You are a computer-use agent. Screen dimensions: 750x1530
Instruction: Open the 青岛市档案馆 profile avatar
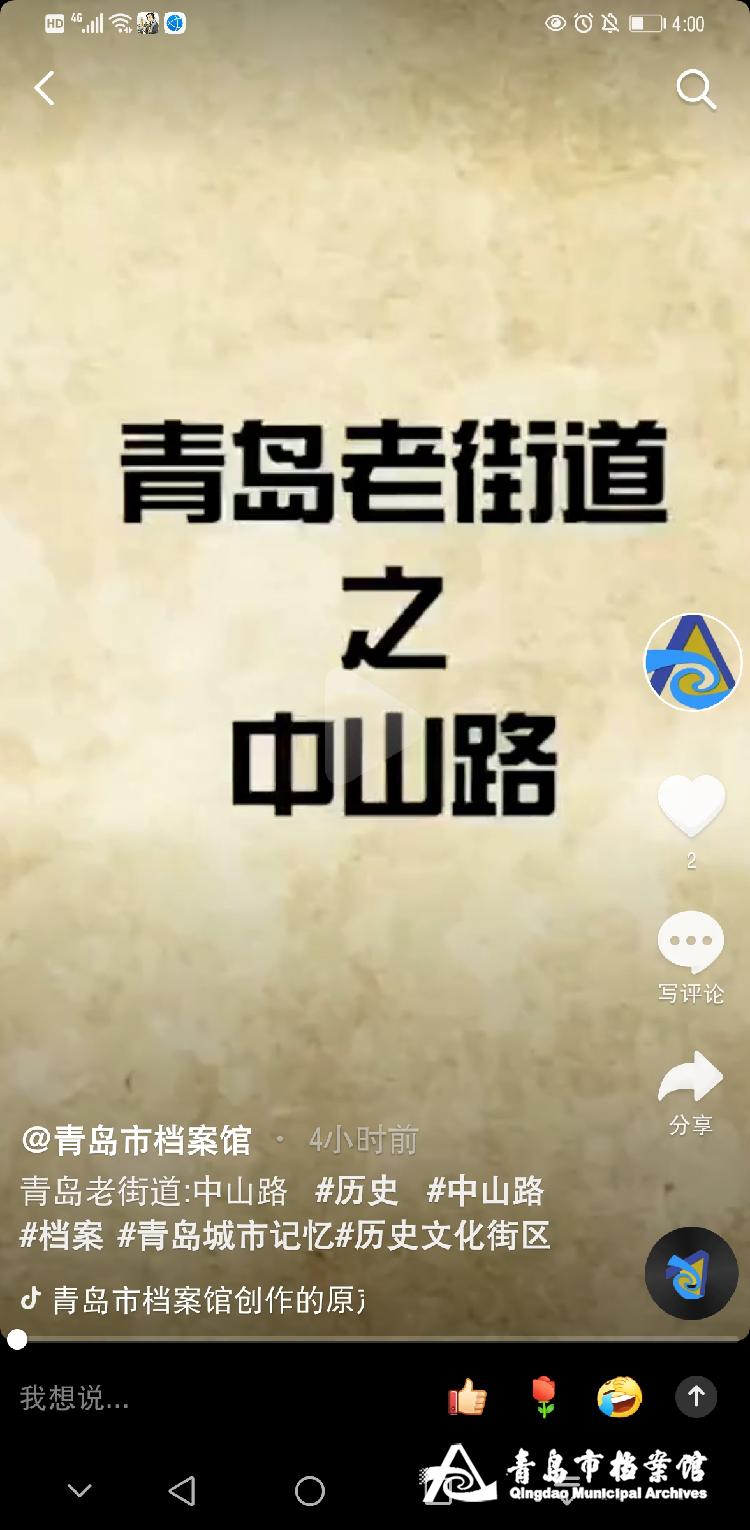coord(692,662)
